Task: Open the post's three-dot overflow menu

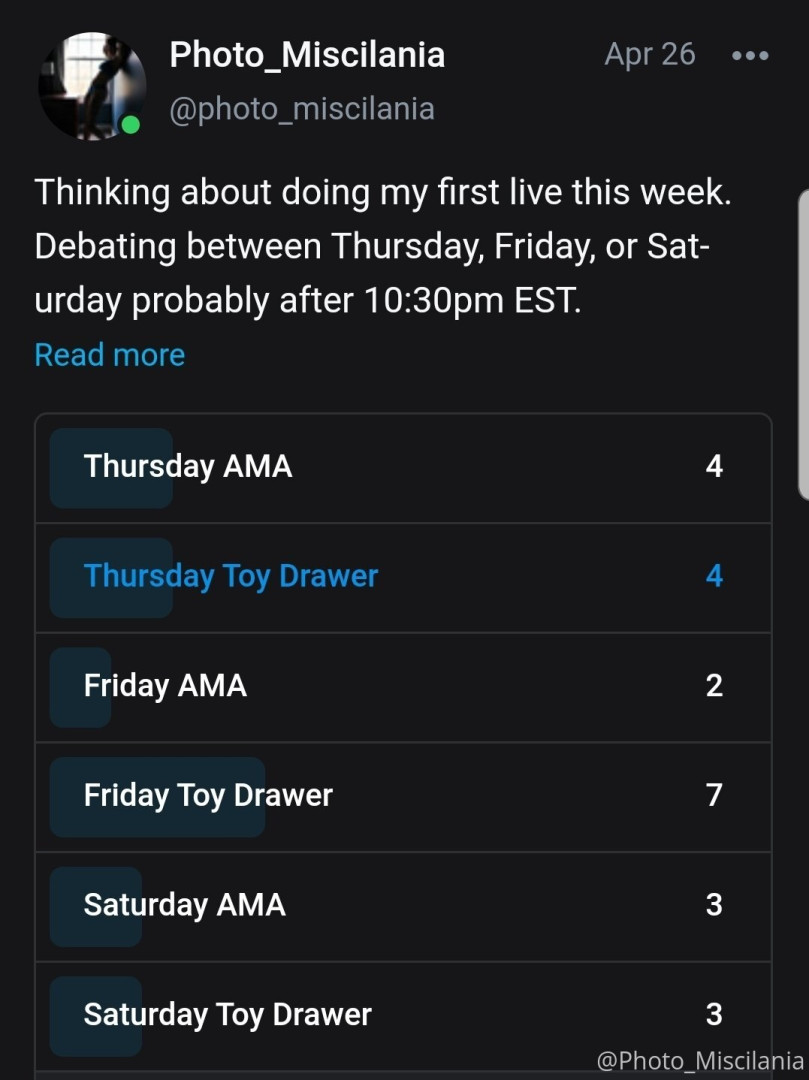Action: point(749,55)
